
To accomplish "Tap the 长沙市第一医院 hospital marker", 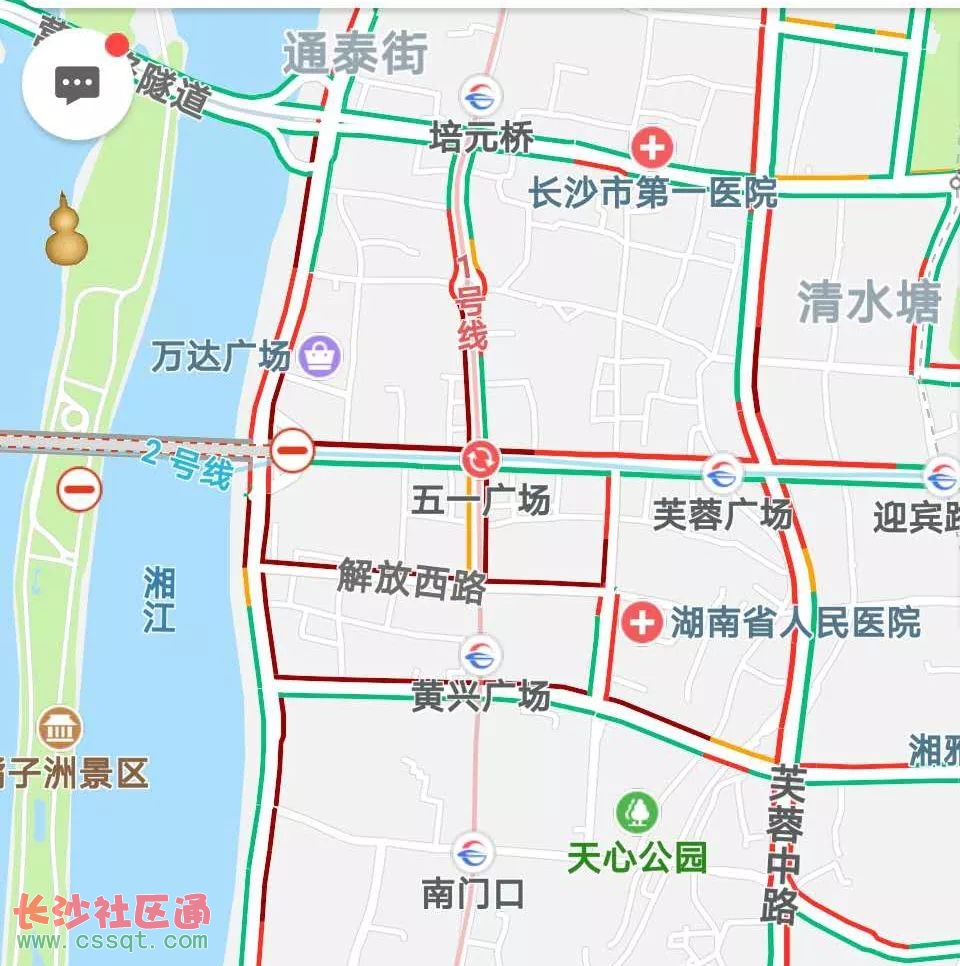I will pyautogui.click(x=651, y=149).
